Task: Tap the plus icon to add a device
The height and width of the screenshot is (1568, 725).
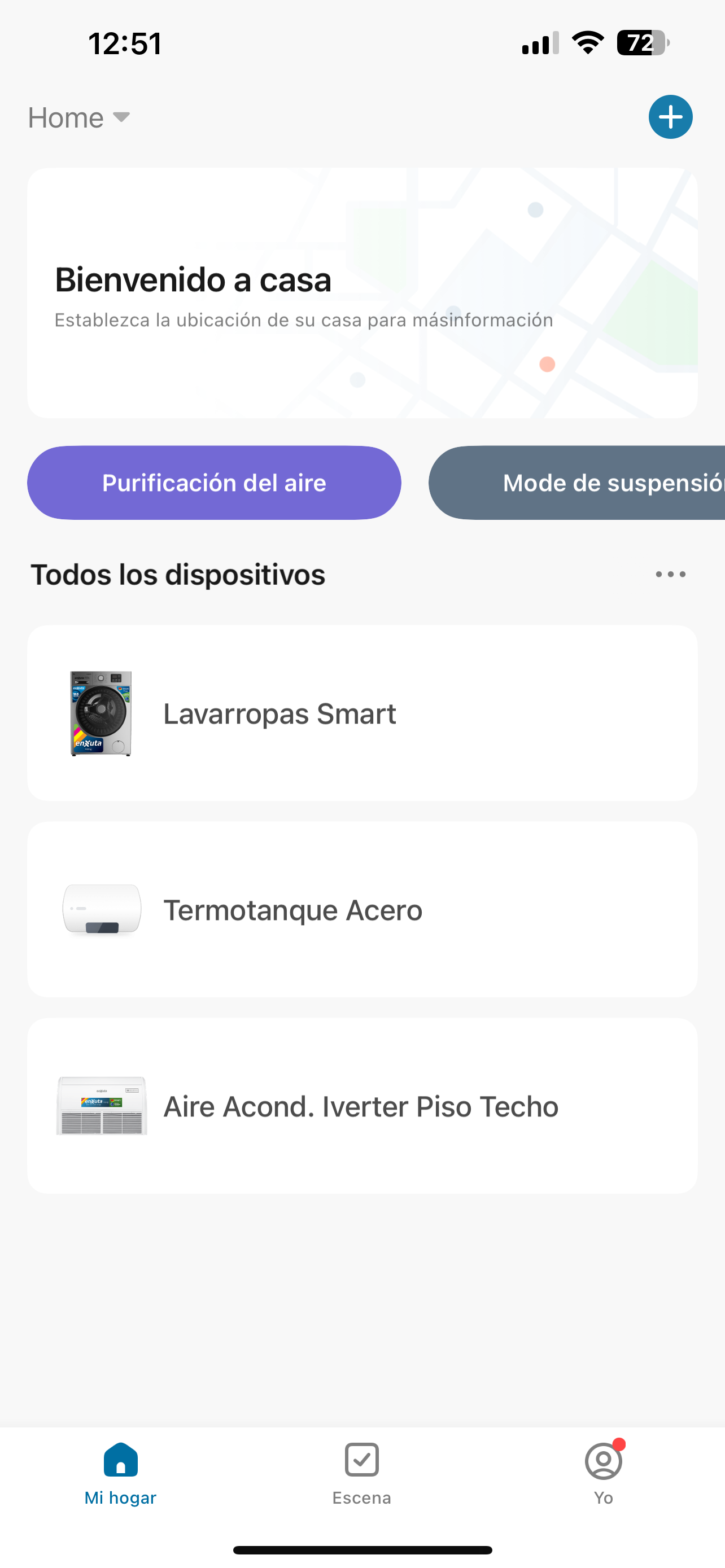Action: tap(670, 117)
